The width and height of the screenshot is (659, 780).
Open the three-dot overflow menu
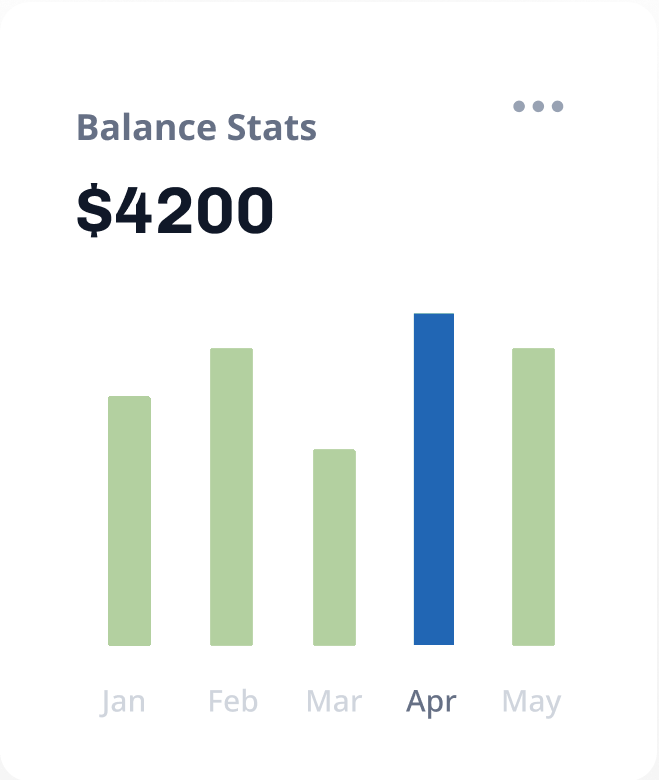[x=538, y=106]
